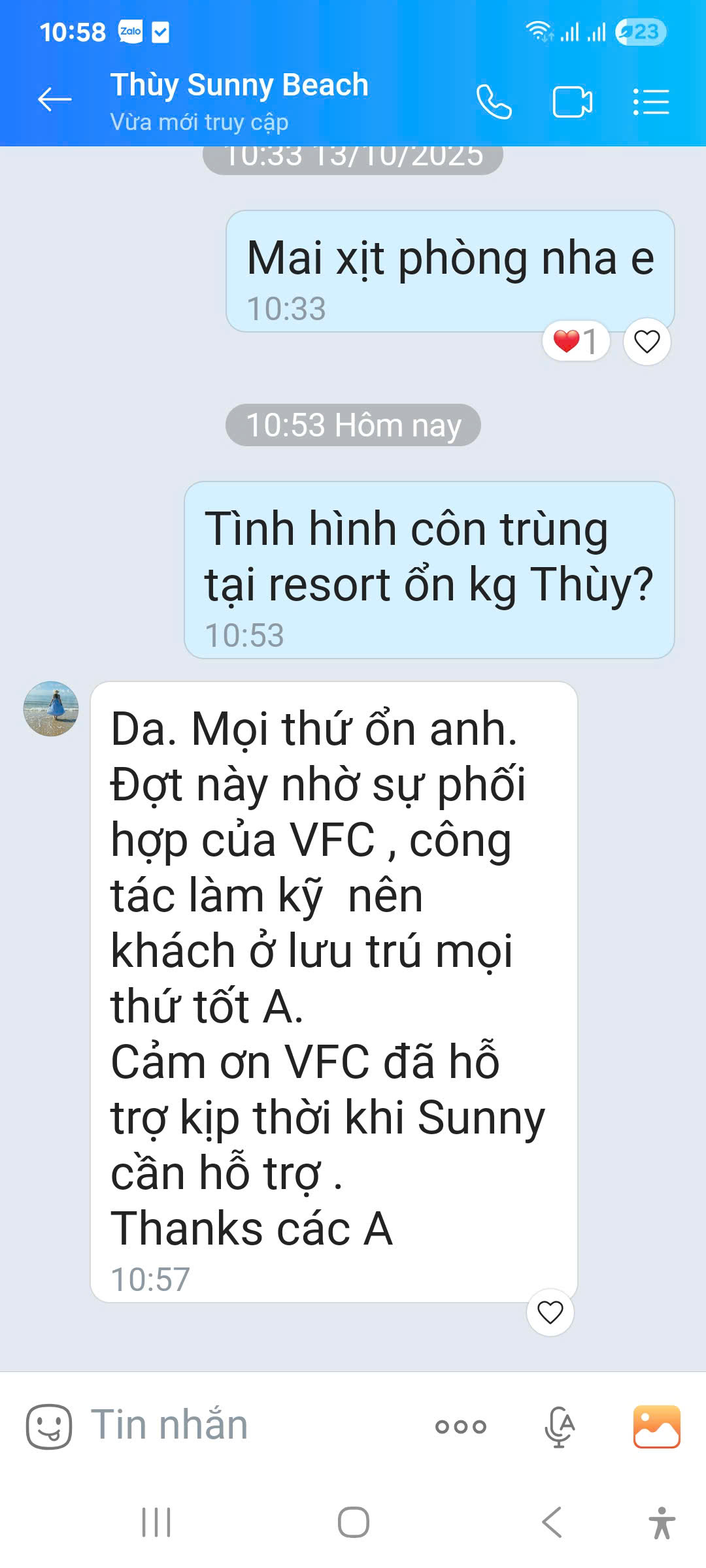
Task: Go to the phone's home screen
Action: pos(353,1522)
